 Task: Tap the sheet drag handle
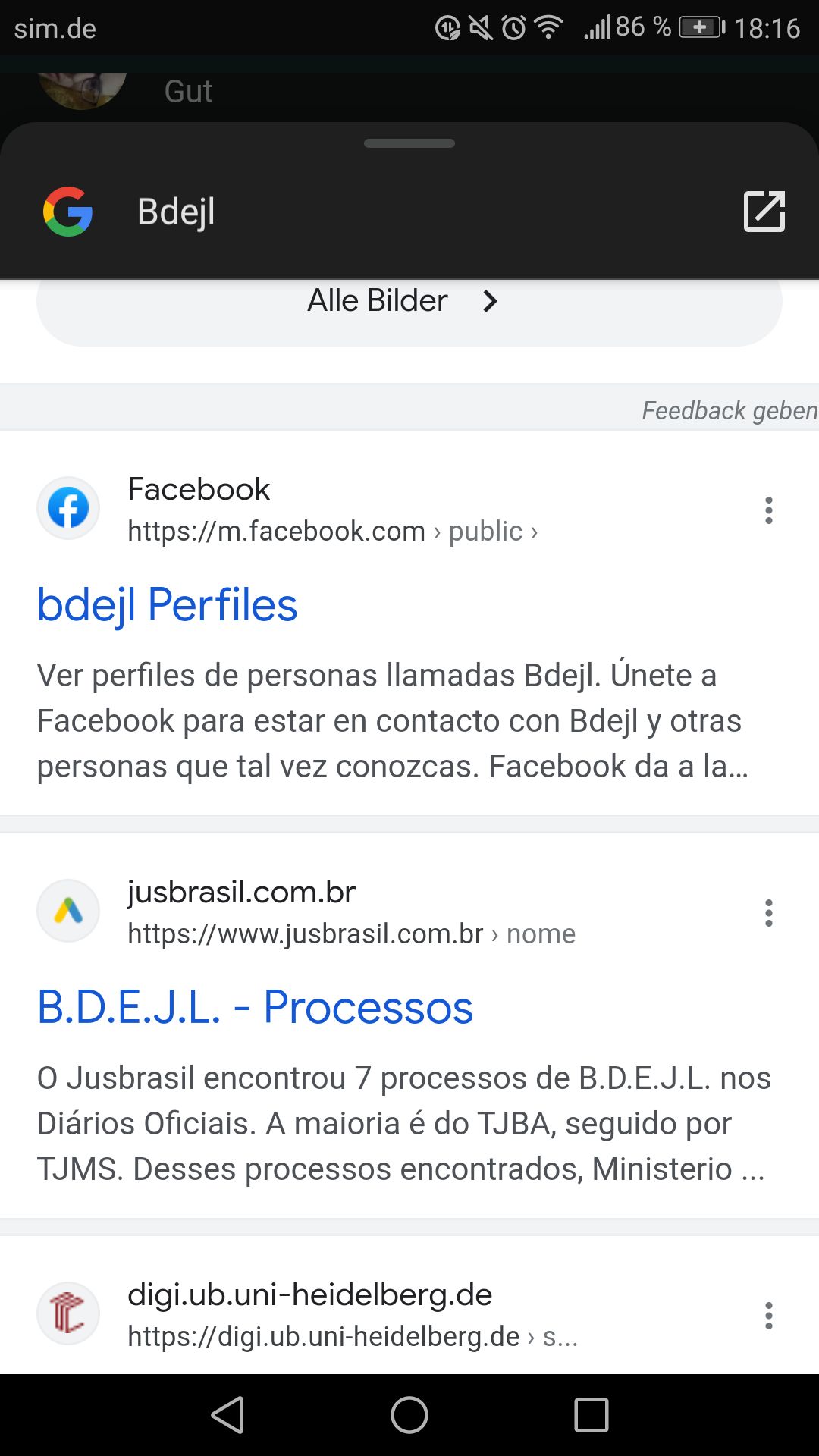coord(409,143)
